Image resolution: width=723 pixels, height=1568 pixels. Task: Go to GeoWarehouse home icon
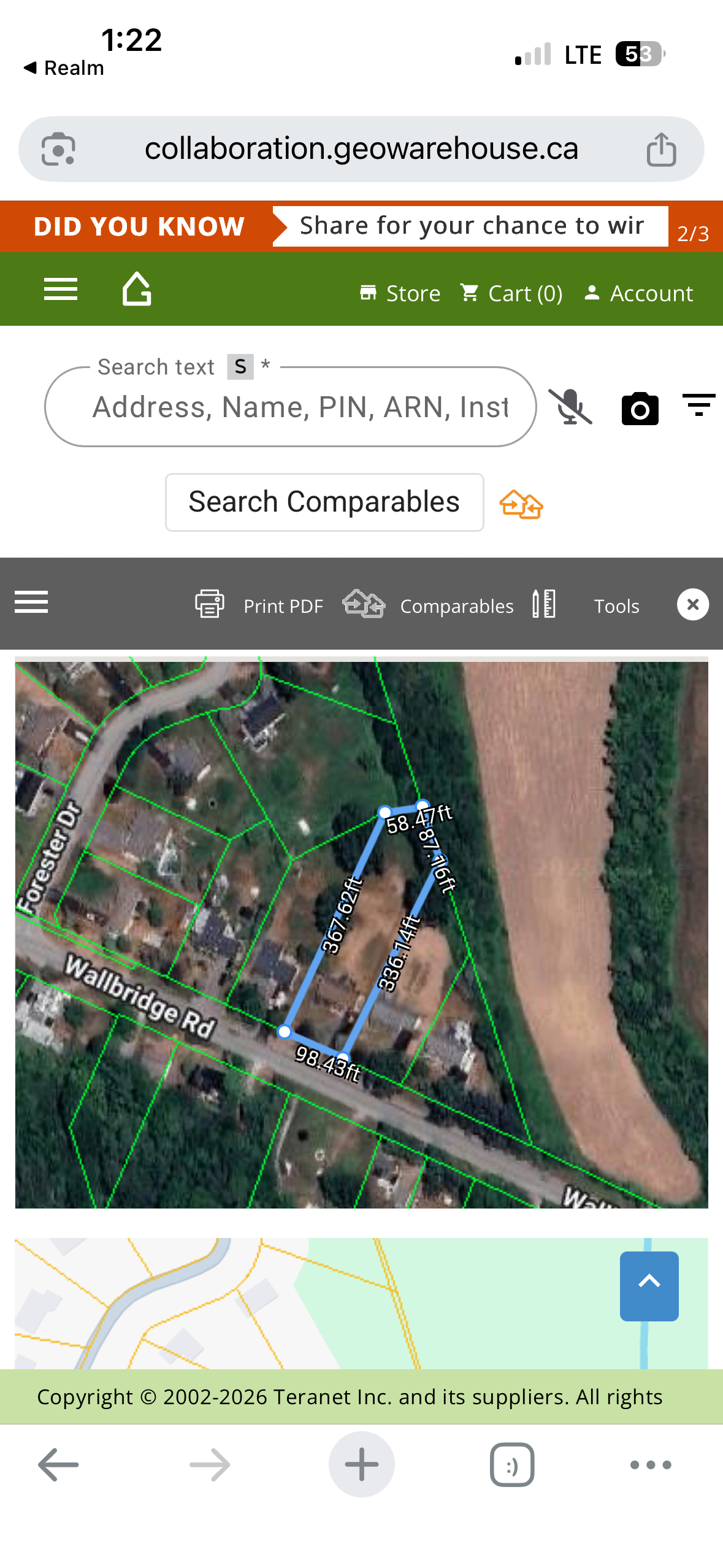coord(136,289)
